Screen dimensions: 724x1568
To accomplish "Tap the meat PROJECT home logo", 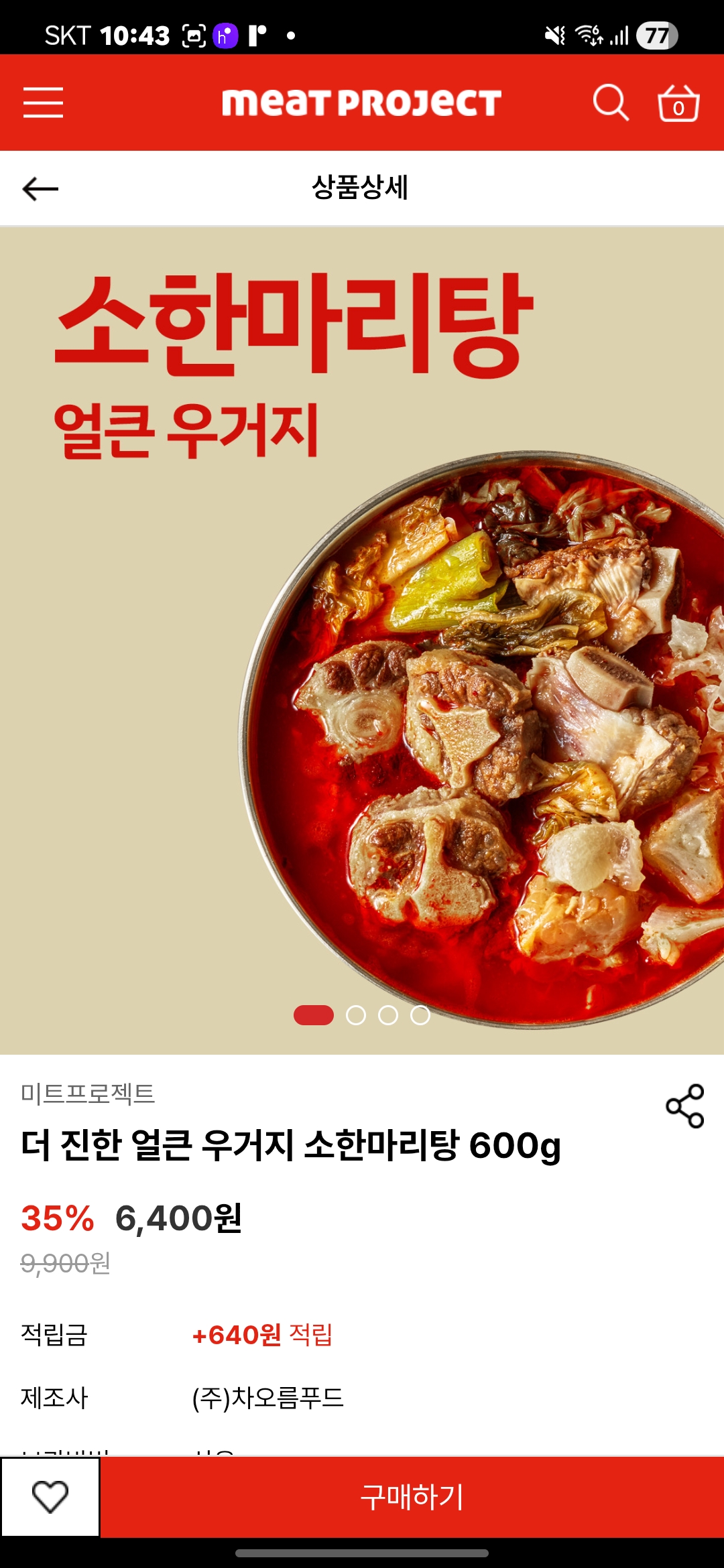I will [361, 103].
